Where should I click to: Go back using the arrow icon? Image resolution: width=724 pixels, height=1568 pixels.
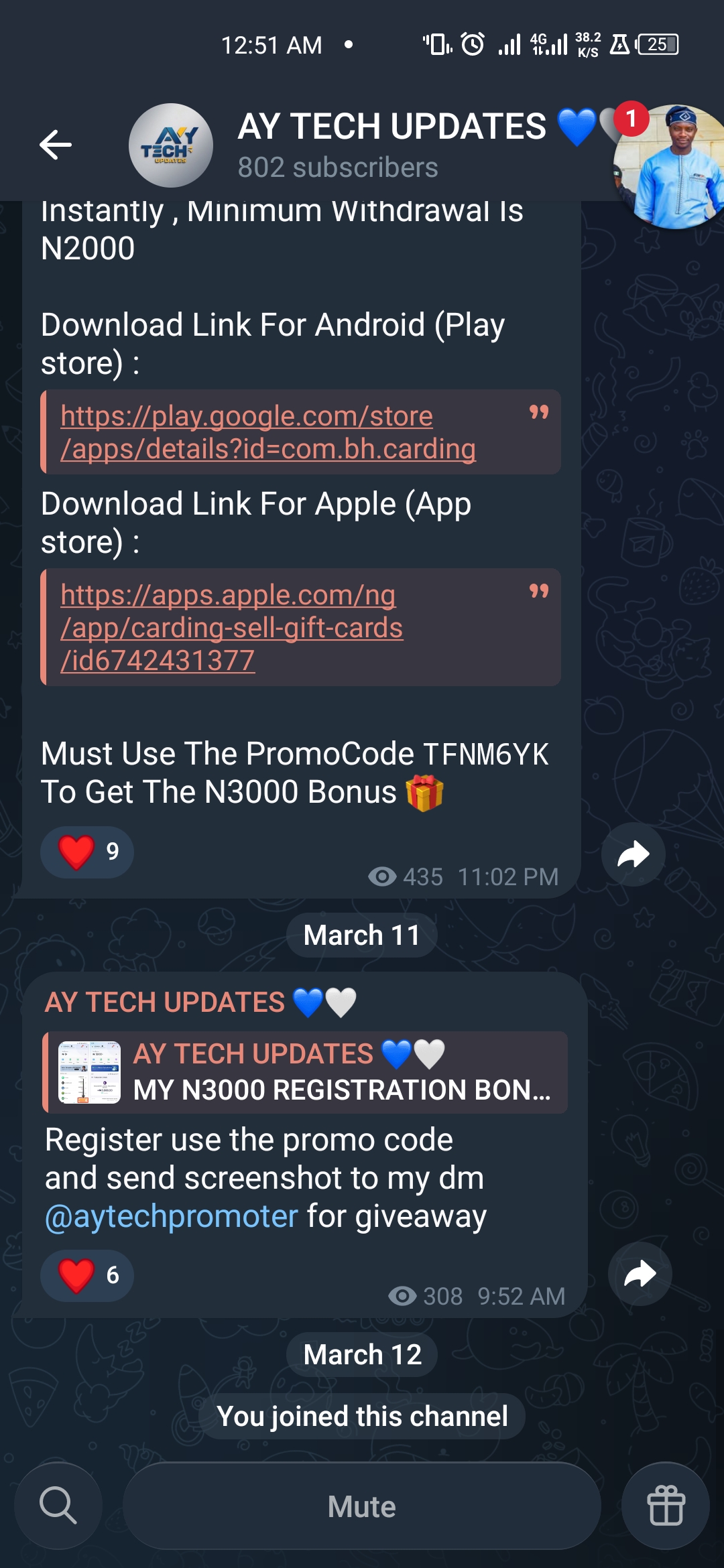tap(56, 145)
